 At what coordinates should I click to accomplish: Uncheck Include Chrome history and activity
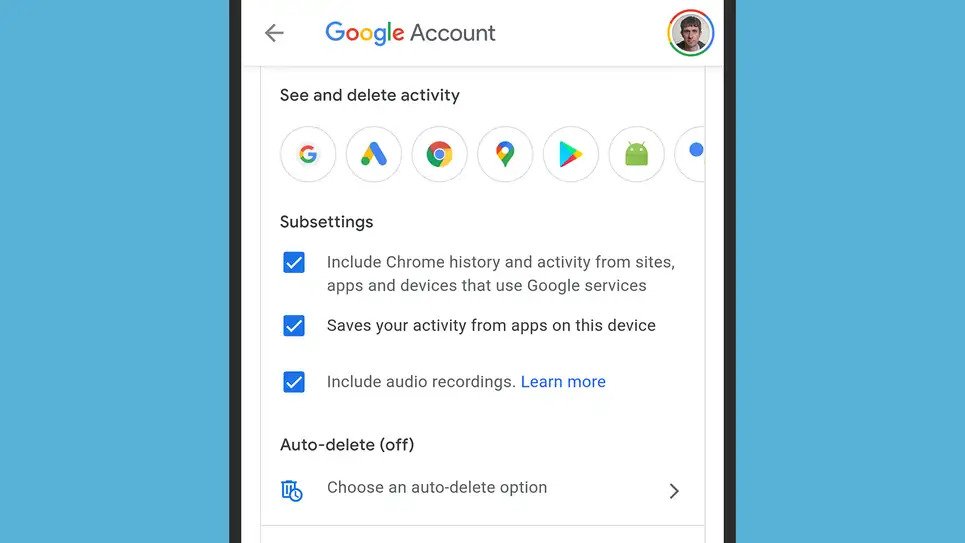point(294,263)
